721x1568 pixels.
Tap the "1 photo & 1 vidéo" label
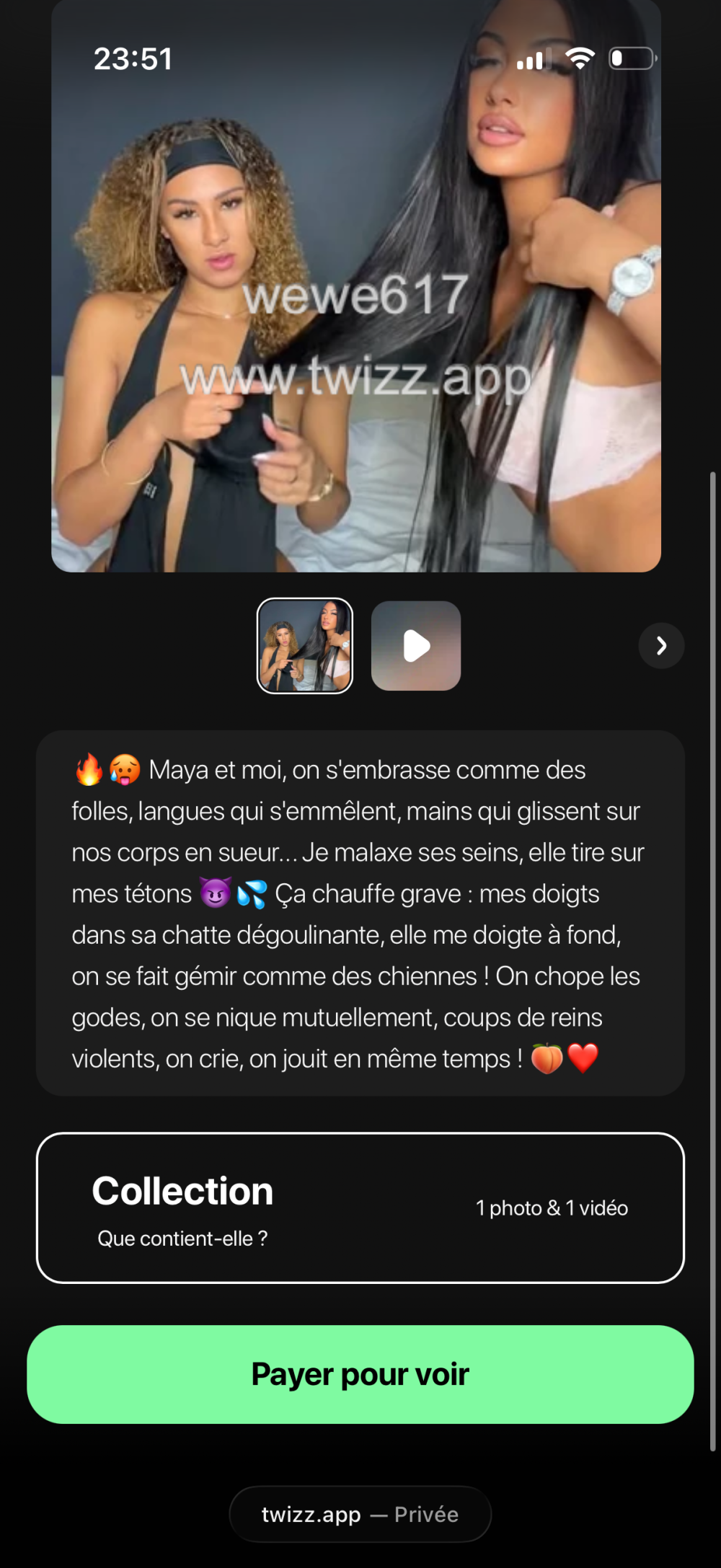click(x=551, y=1208)
